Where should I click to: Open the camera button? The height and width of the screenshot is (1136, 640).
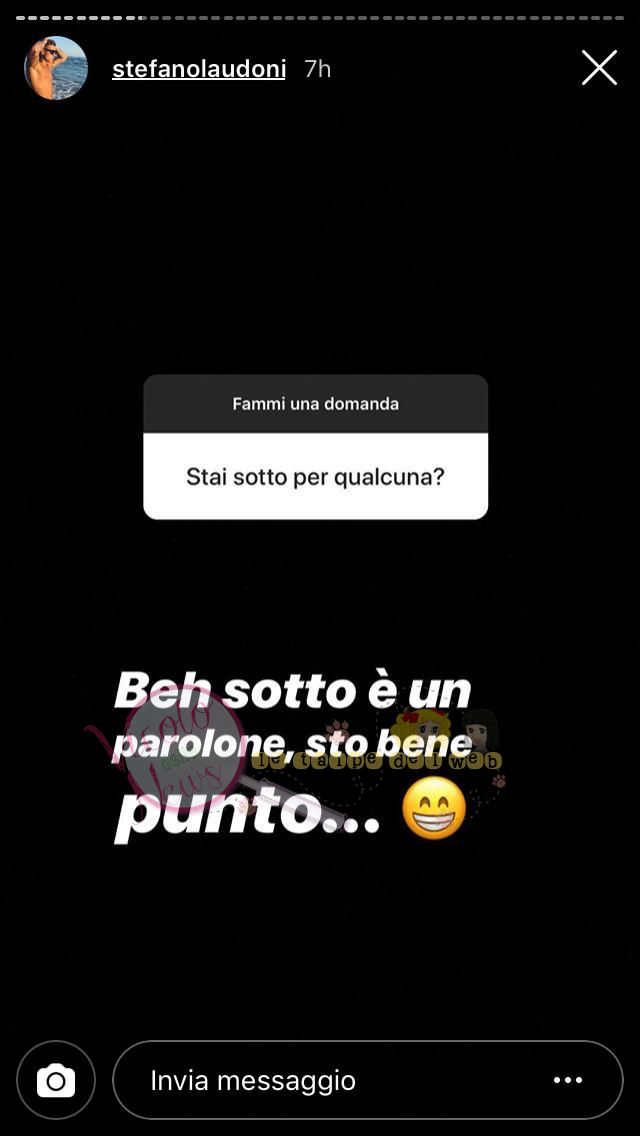[56, 1080]
